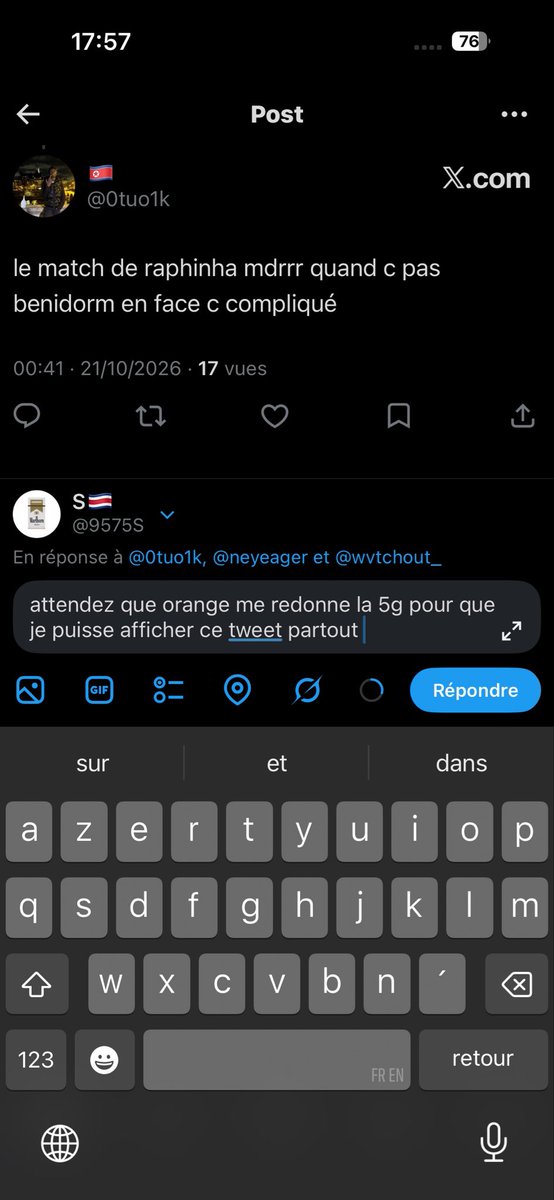Open the three-dot overflow menu
The height and width of the screenshot is (1200, 554).
coord(514,115)
